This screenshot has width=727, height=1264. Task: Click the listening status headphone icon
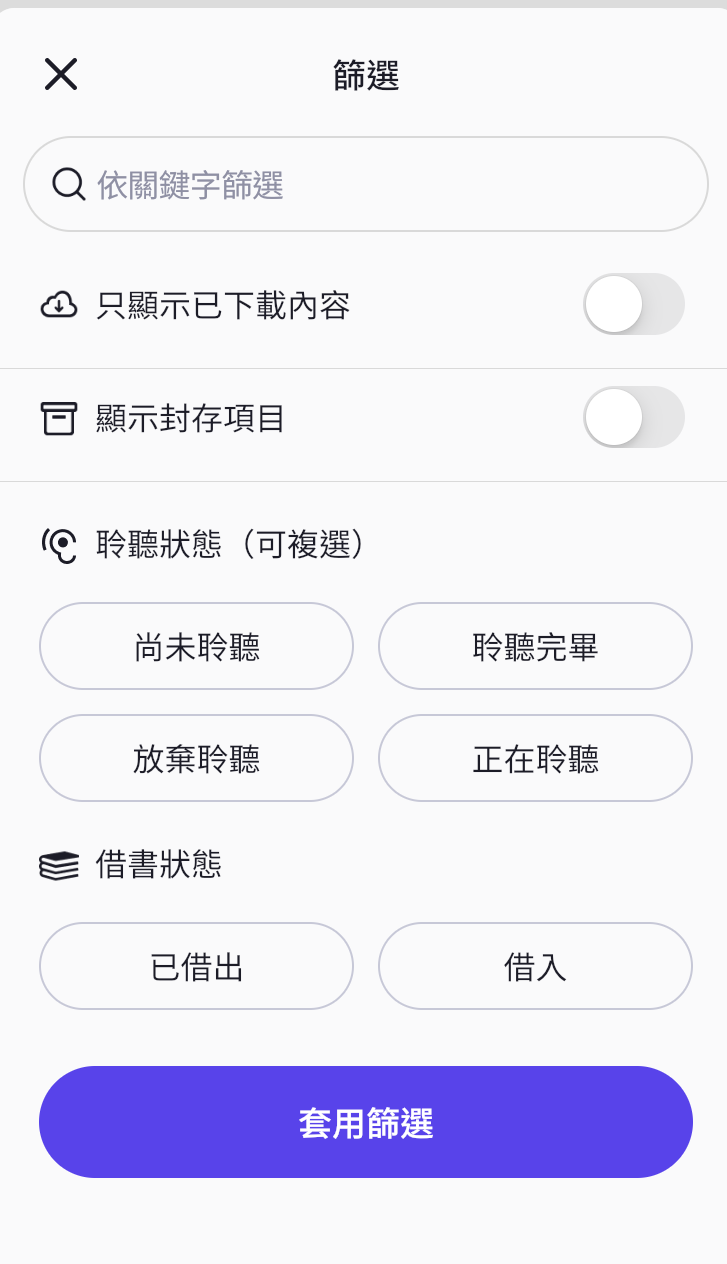tap(60, 543)
